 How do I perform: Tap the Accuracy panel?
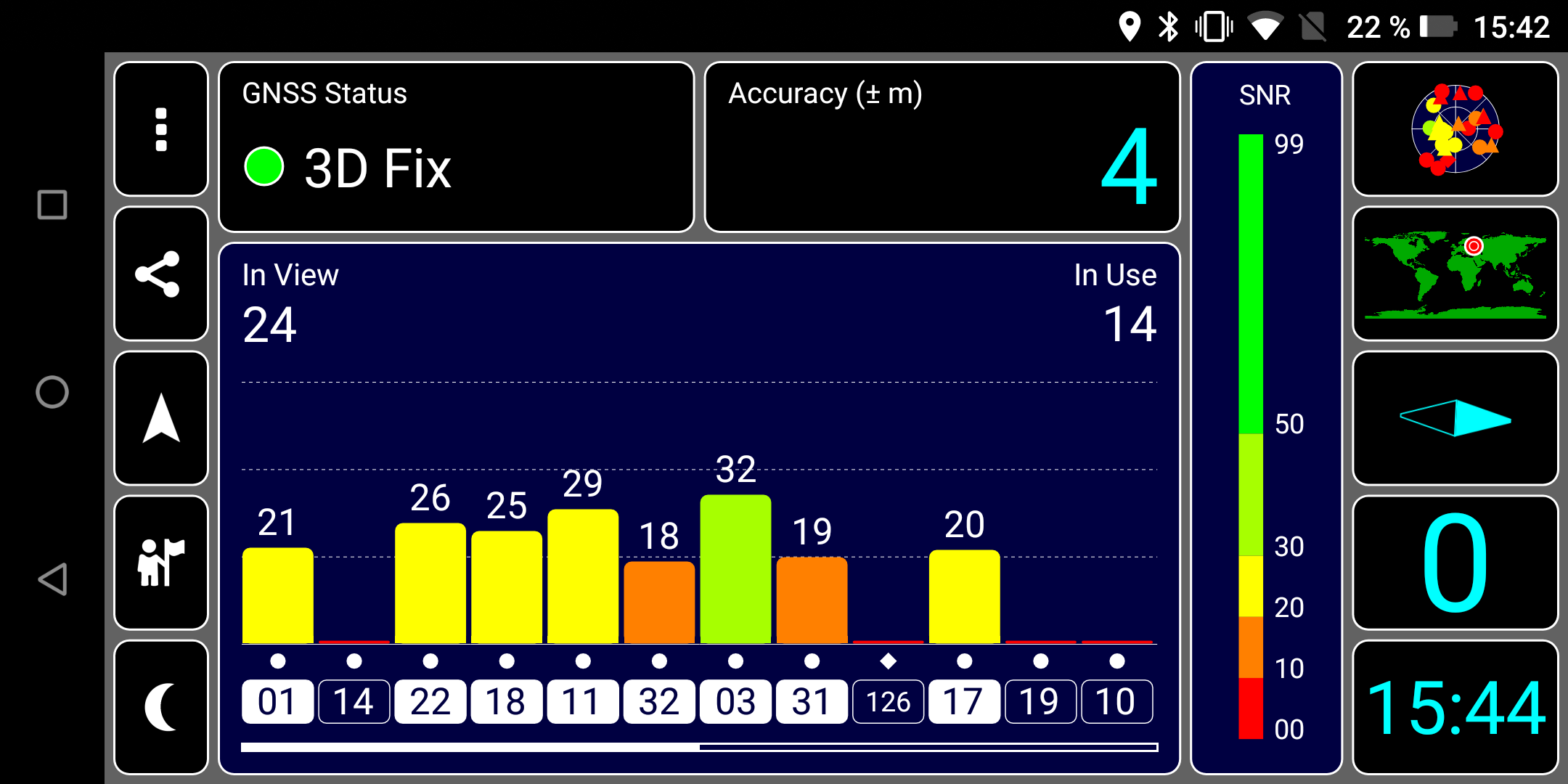coord(942,147)
